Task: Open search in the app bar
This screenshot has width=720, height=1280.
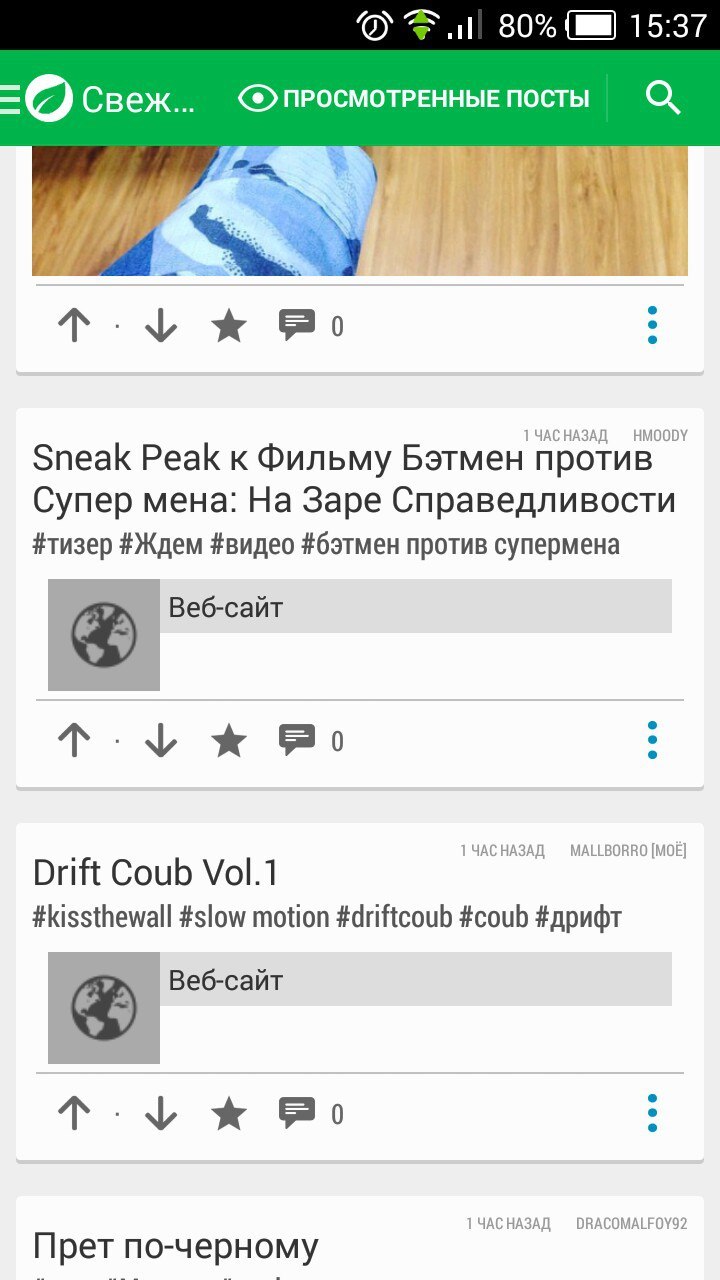Action: pyautogui.click(x=662, y=98)
